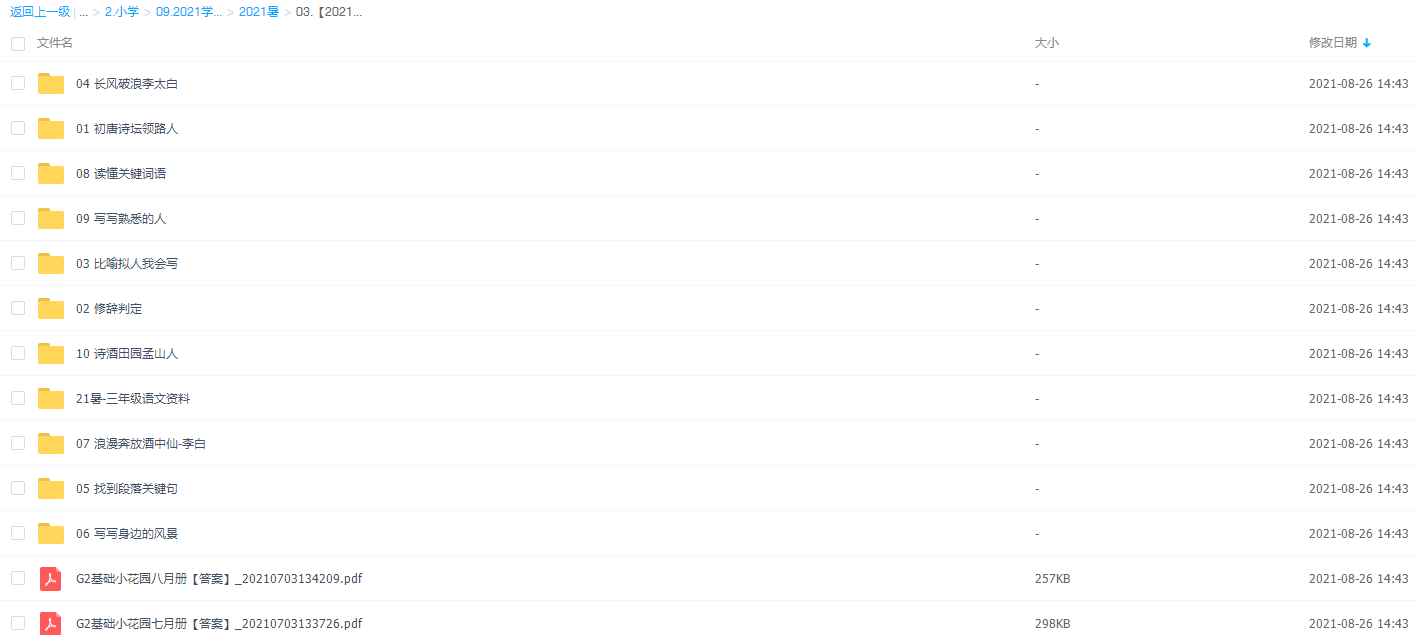The image size is (1419, 635).
Task: Toggle the select-all checkbox beside 文件名
Action: 18,43
